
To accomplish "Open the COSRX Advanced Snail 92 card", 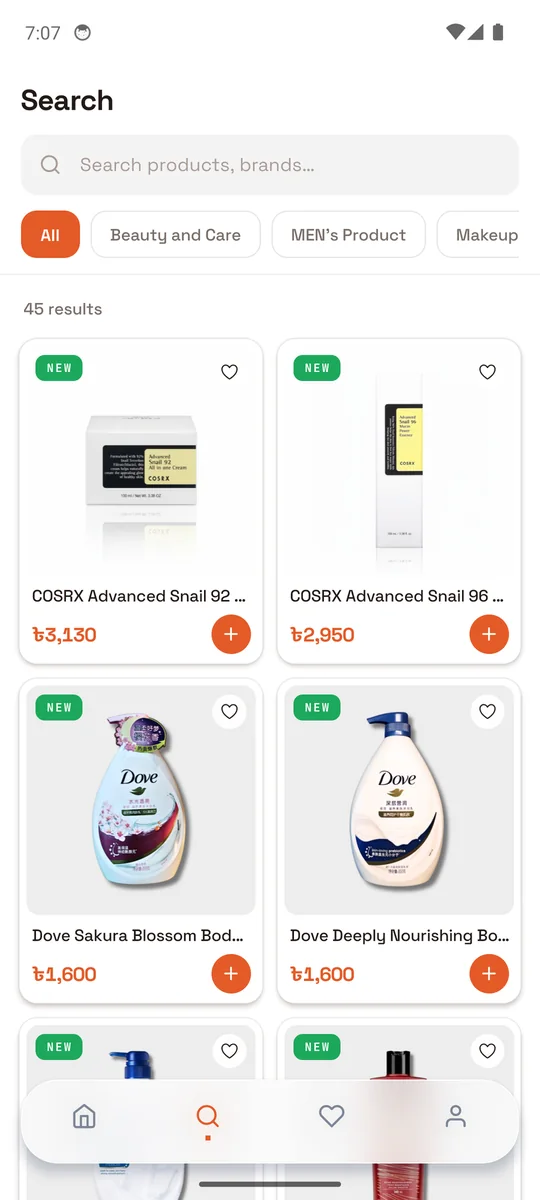I will click(141, 501).
